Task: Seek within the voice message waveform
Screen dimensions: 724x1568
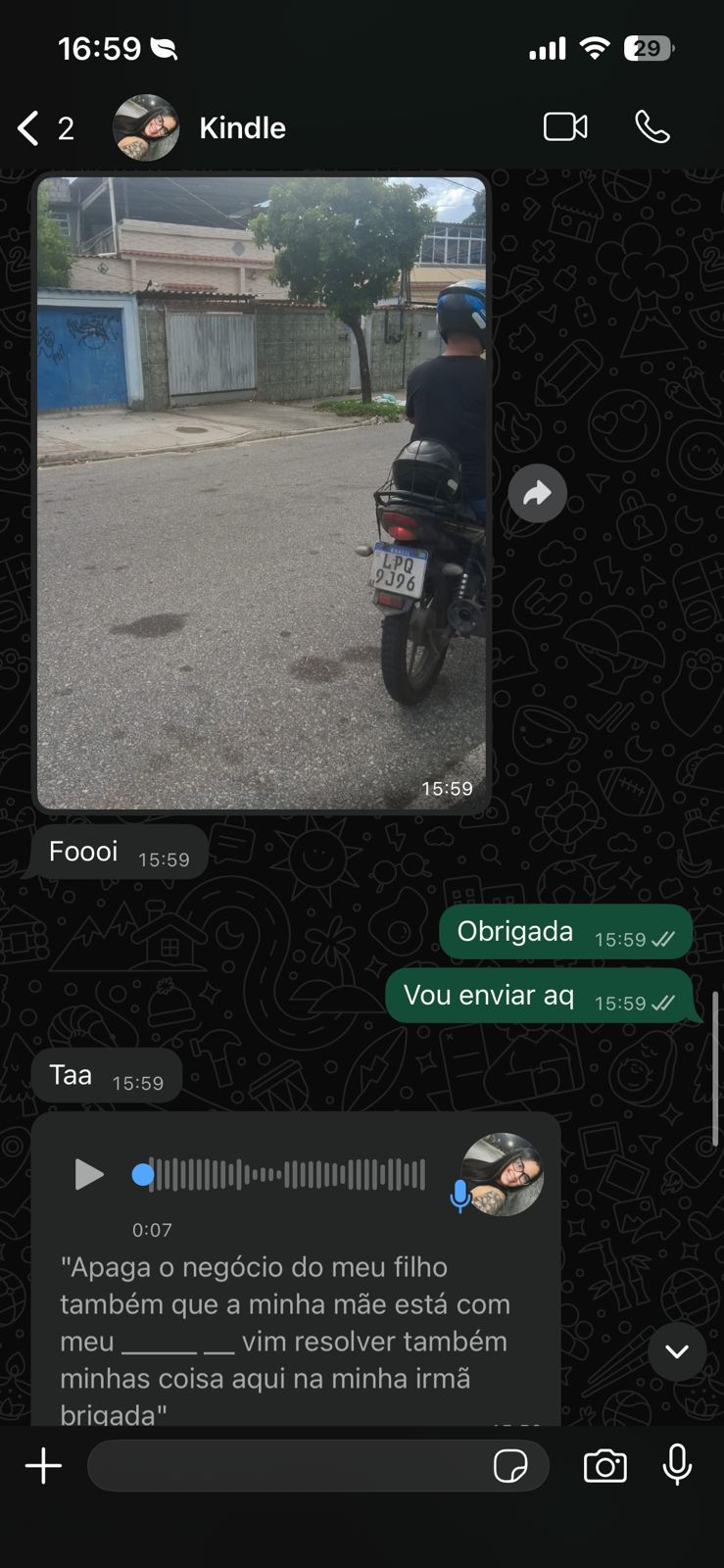Action: click(x=288, y=1174)
